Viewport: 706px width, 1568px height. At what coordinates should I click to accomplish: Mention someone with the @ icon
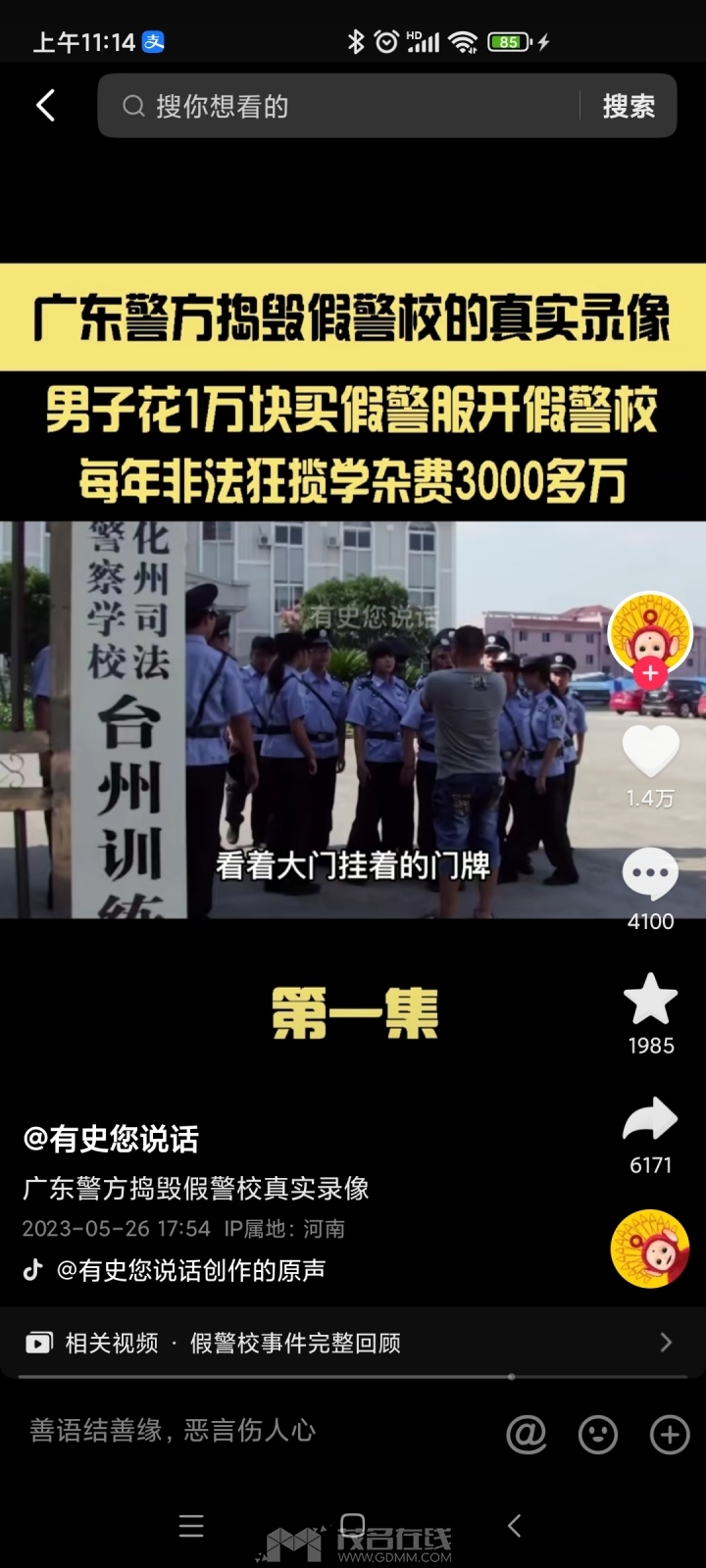pos(527,1435)
